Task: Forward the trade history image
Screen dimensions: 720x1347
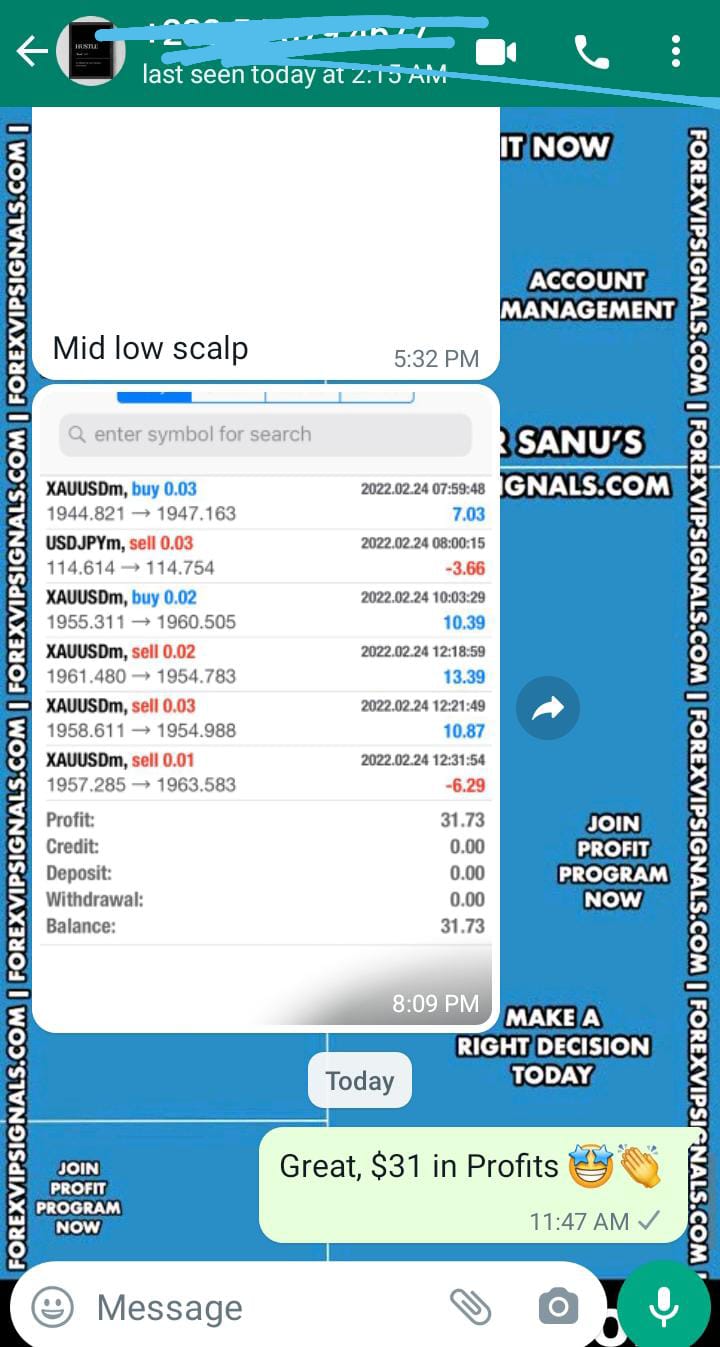Action: point(547,709)
